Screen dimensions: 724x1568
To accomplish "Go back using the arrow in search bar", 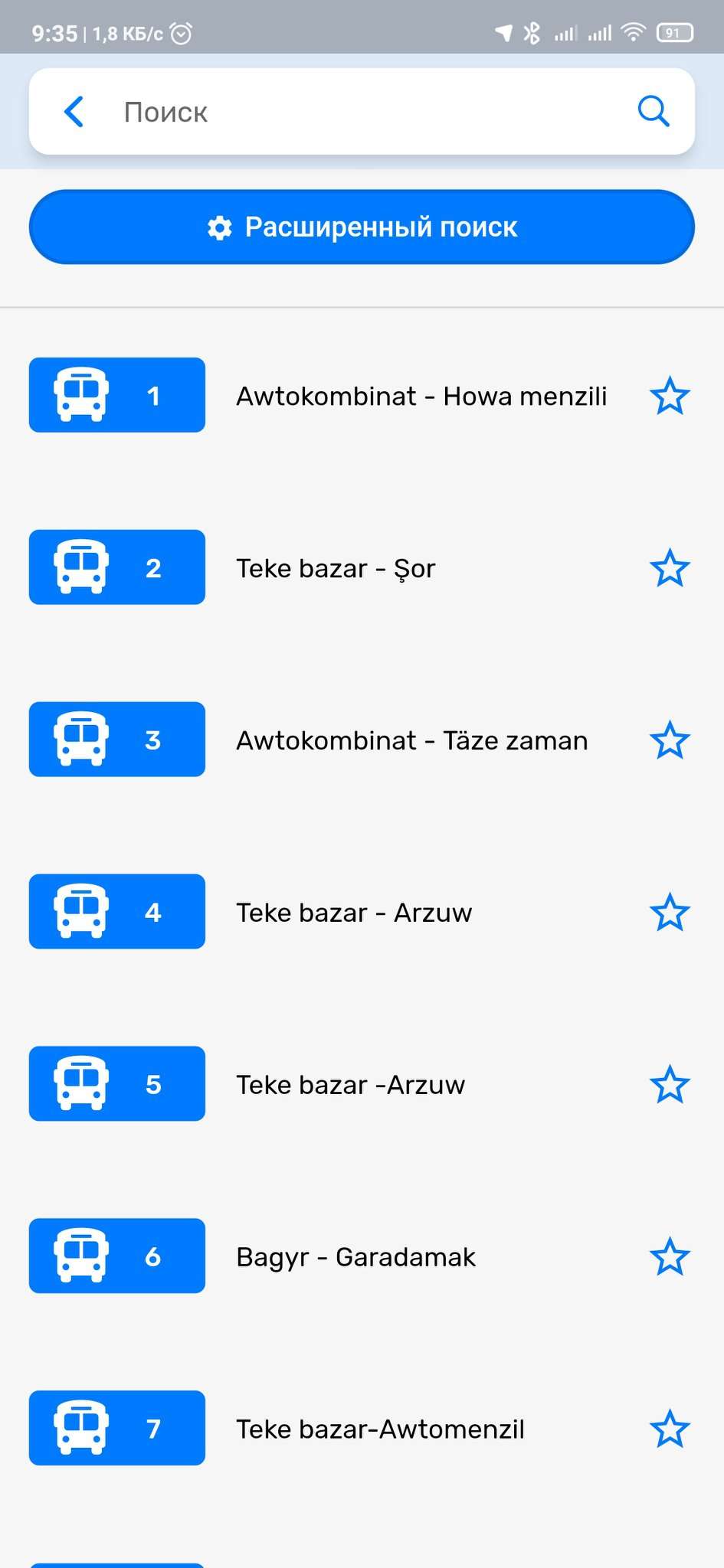I will [x=74, y=112].
